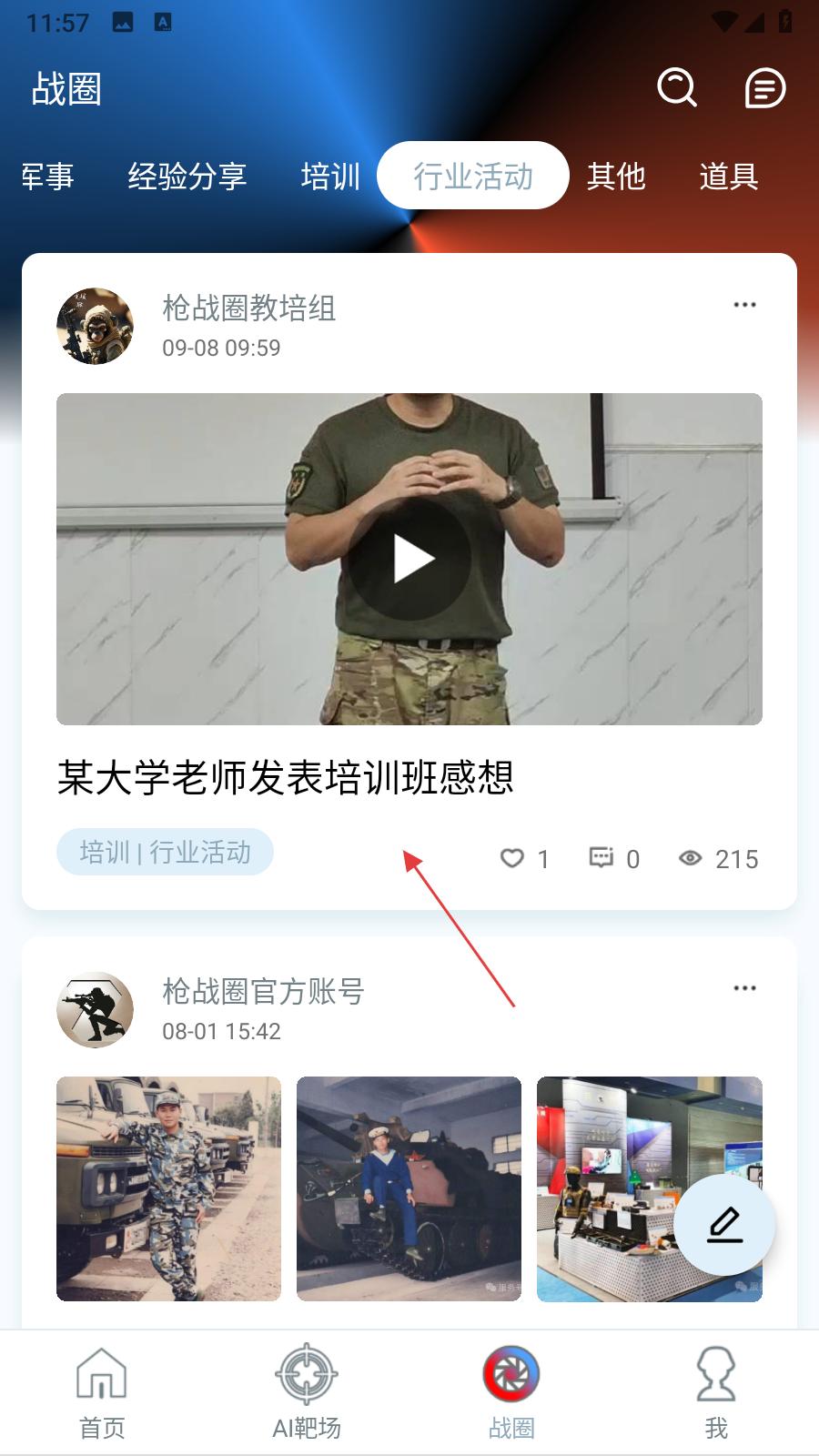Open the 道具 tab
Image resolution: width=819 pixels, height=1456 pixels.
[x=728, y=177]
